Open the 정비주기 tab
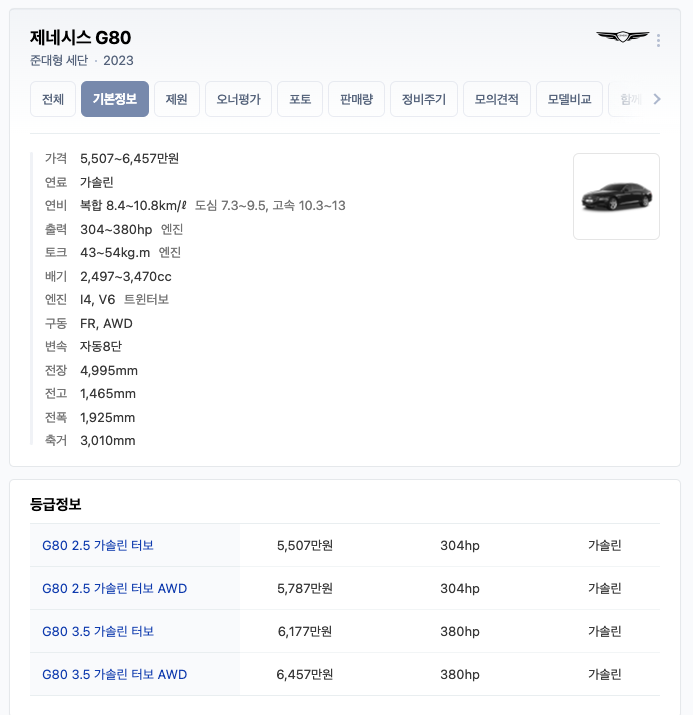The image size is (693, 715). coord(424,99)
